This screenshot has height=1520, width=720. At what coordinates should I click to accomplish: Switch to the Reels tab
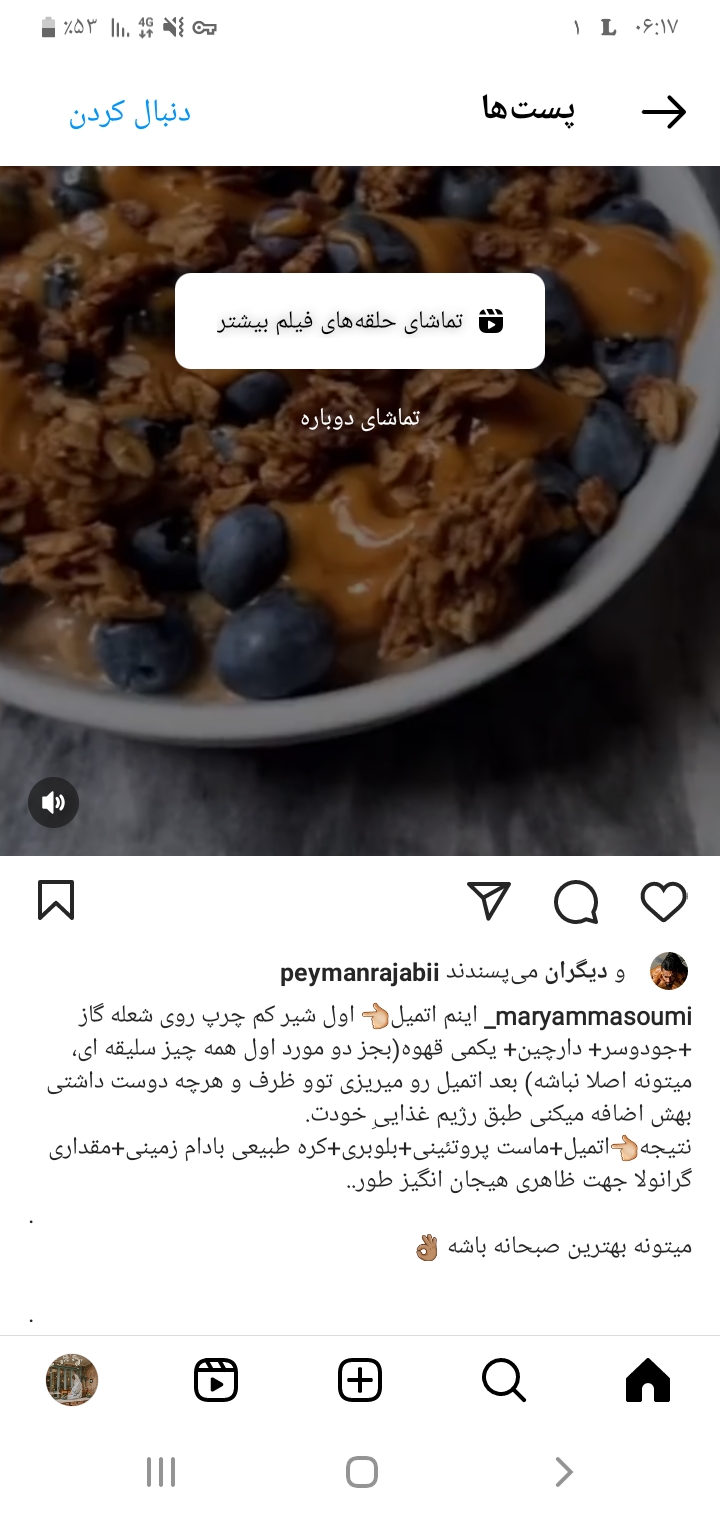coord(216,1381)
